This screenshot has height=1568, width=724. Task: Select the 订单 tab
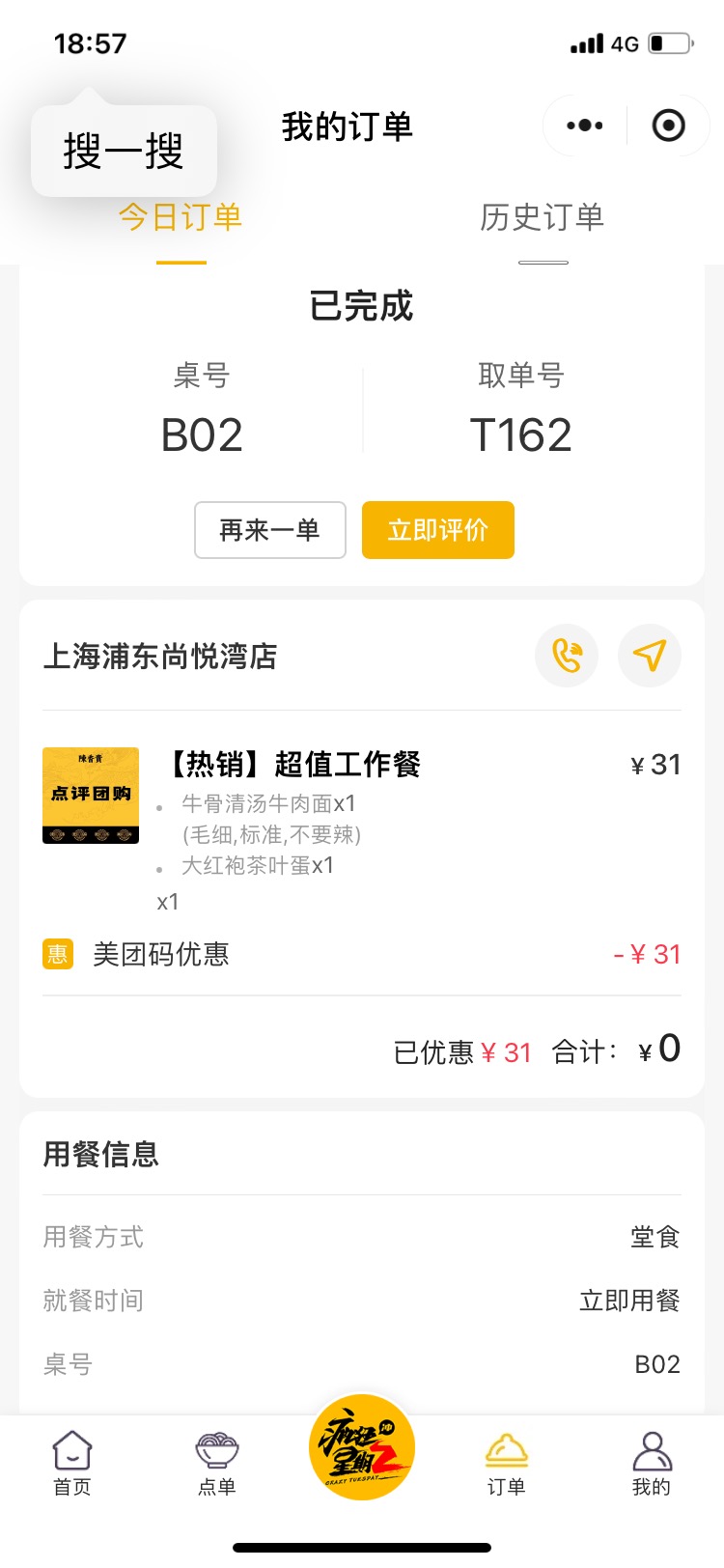(x=507, y=1463)
